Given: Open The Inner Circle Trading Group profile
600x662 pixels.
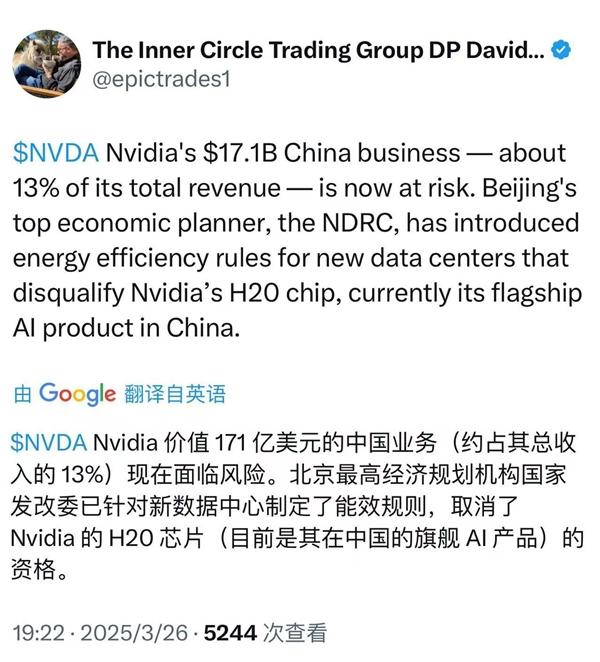Looking at the screenshot, I should [x=318, y=50].
